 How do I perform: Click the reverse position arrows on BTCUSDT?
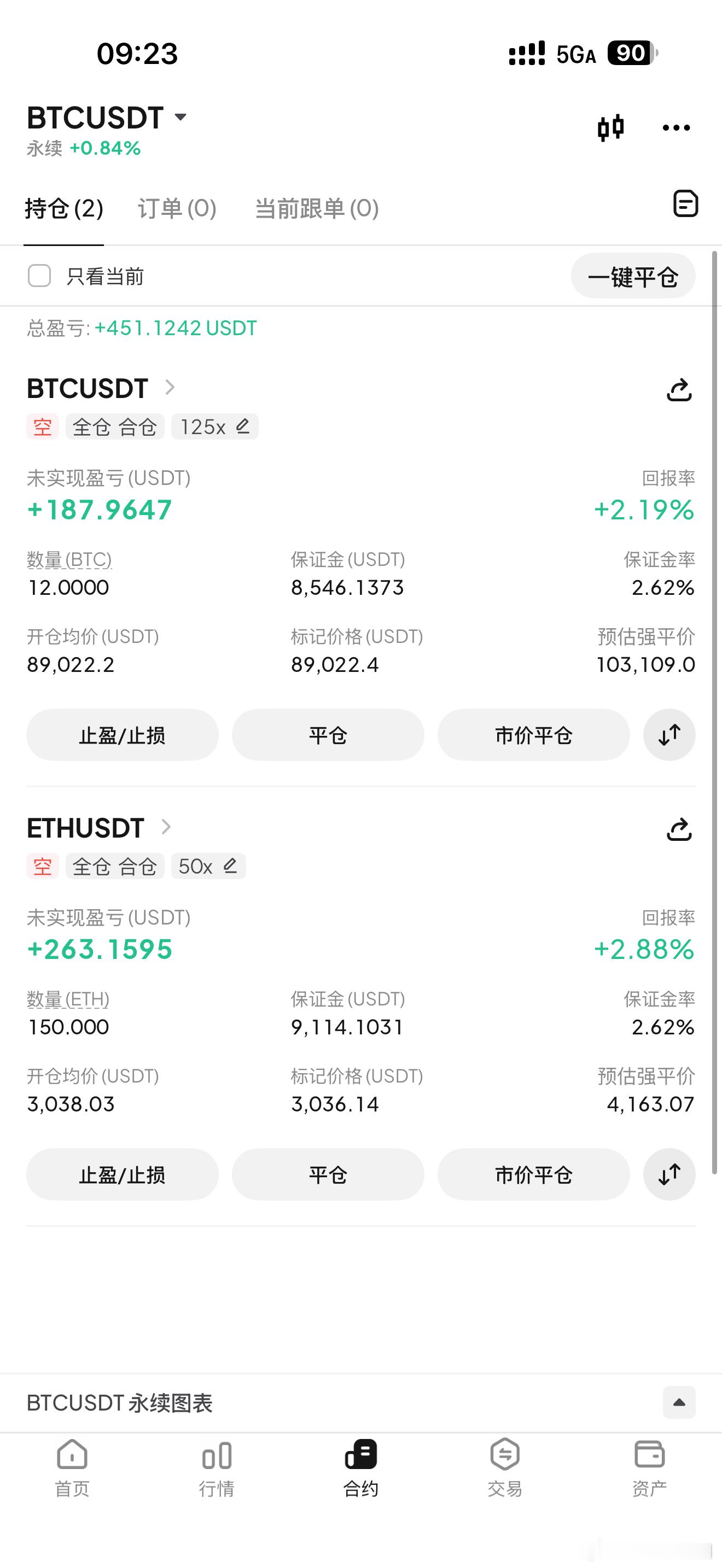pyautogui.click(x=669, y=735)
